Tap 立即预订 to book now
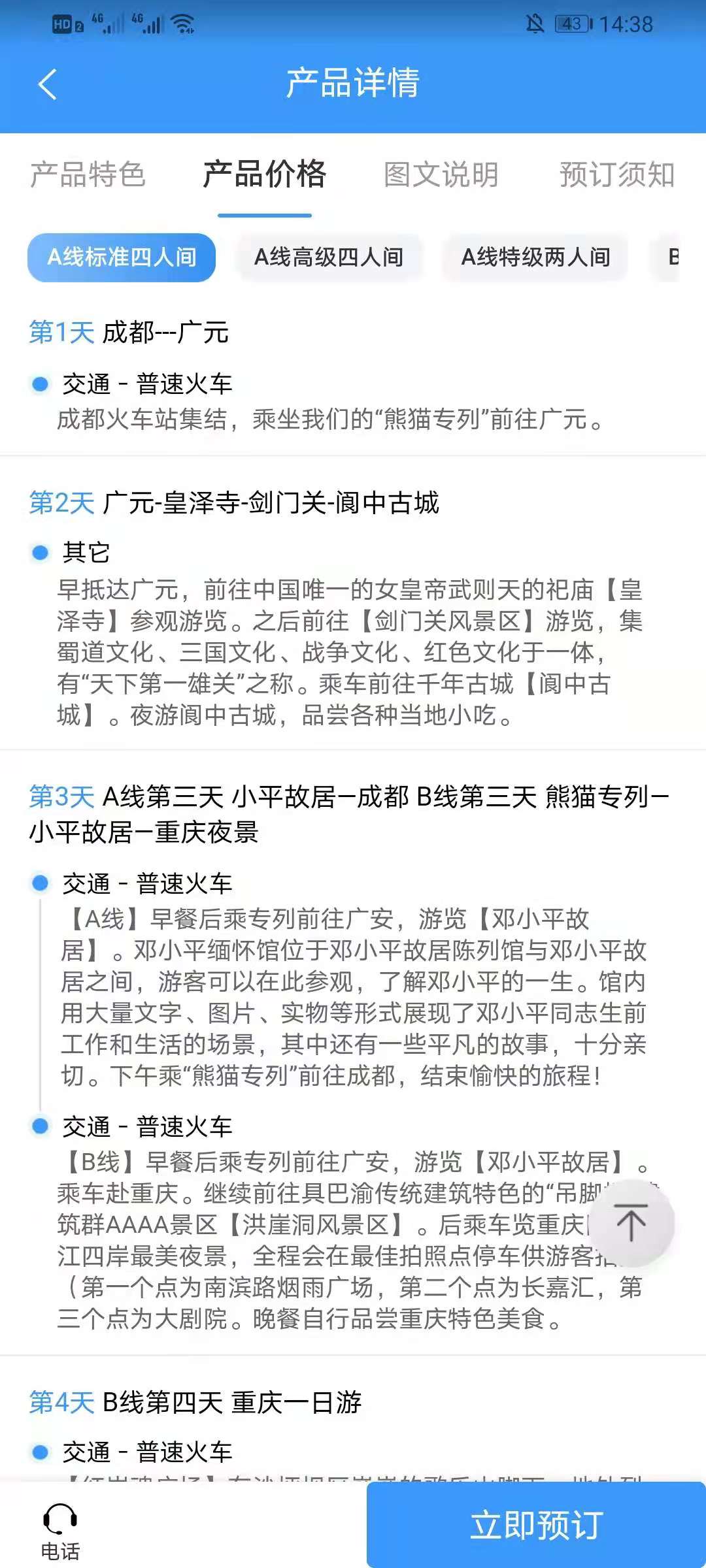The height and width of the screenshot is (1568, 706). [536, 1526]
